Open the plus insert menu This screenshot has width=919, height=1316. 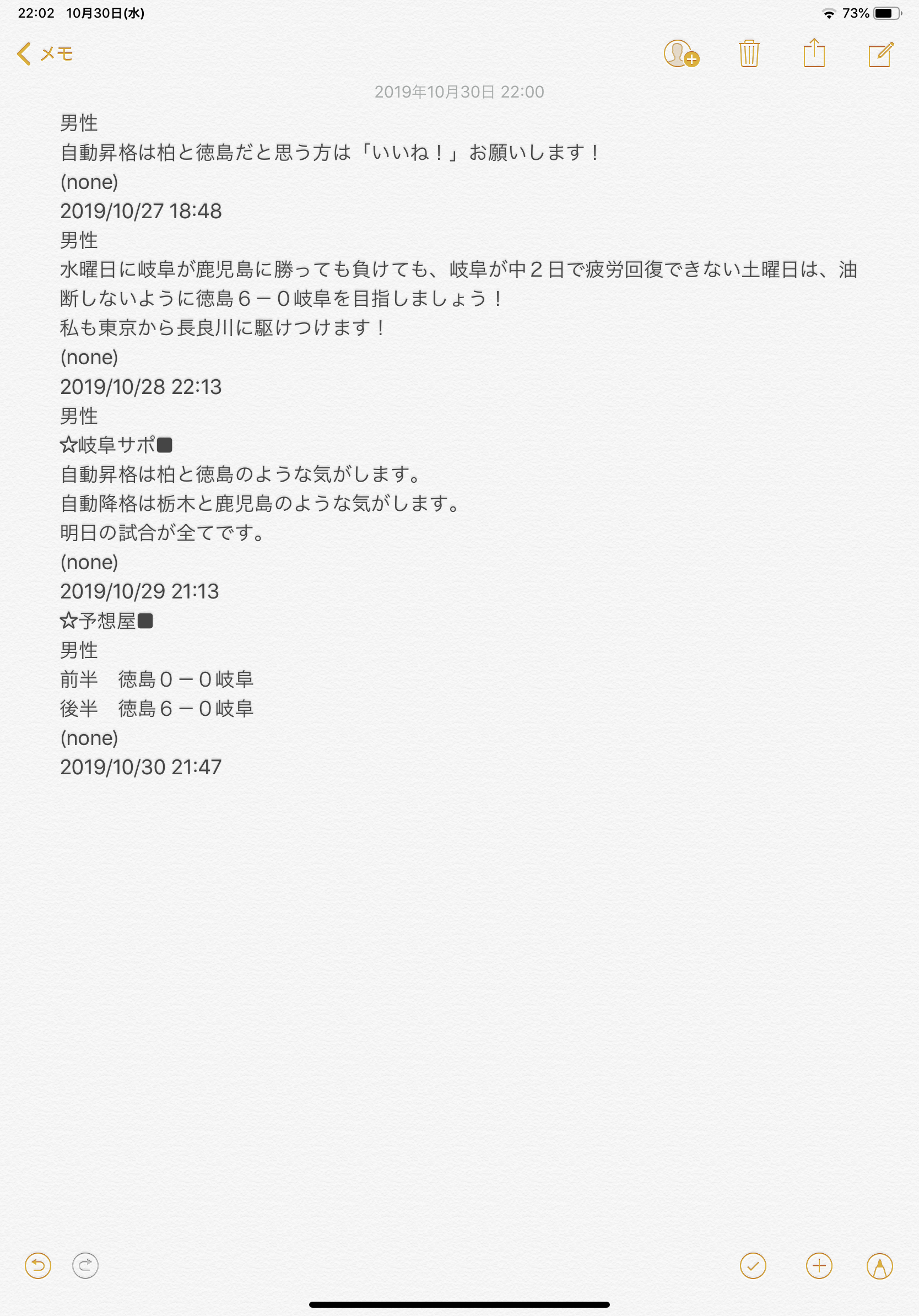(x=819, y=1265)
